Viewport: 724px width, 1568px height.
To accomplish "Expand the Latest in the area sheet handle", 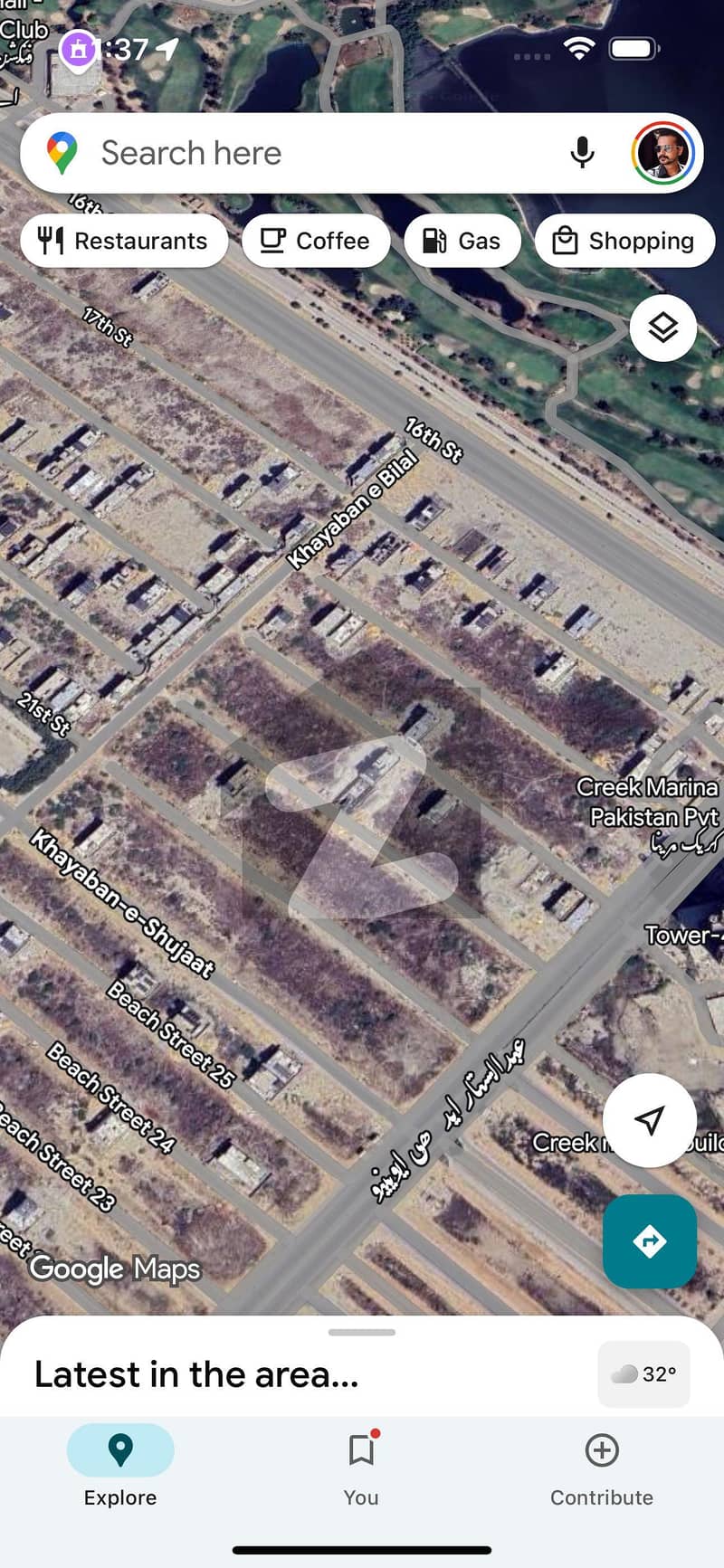I will click(362, 1332).
